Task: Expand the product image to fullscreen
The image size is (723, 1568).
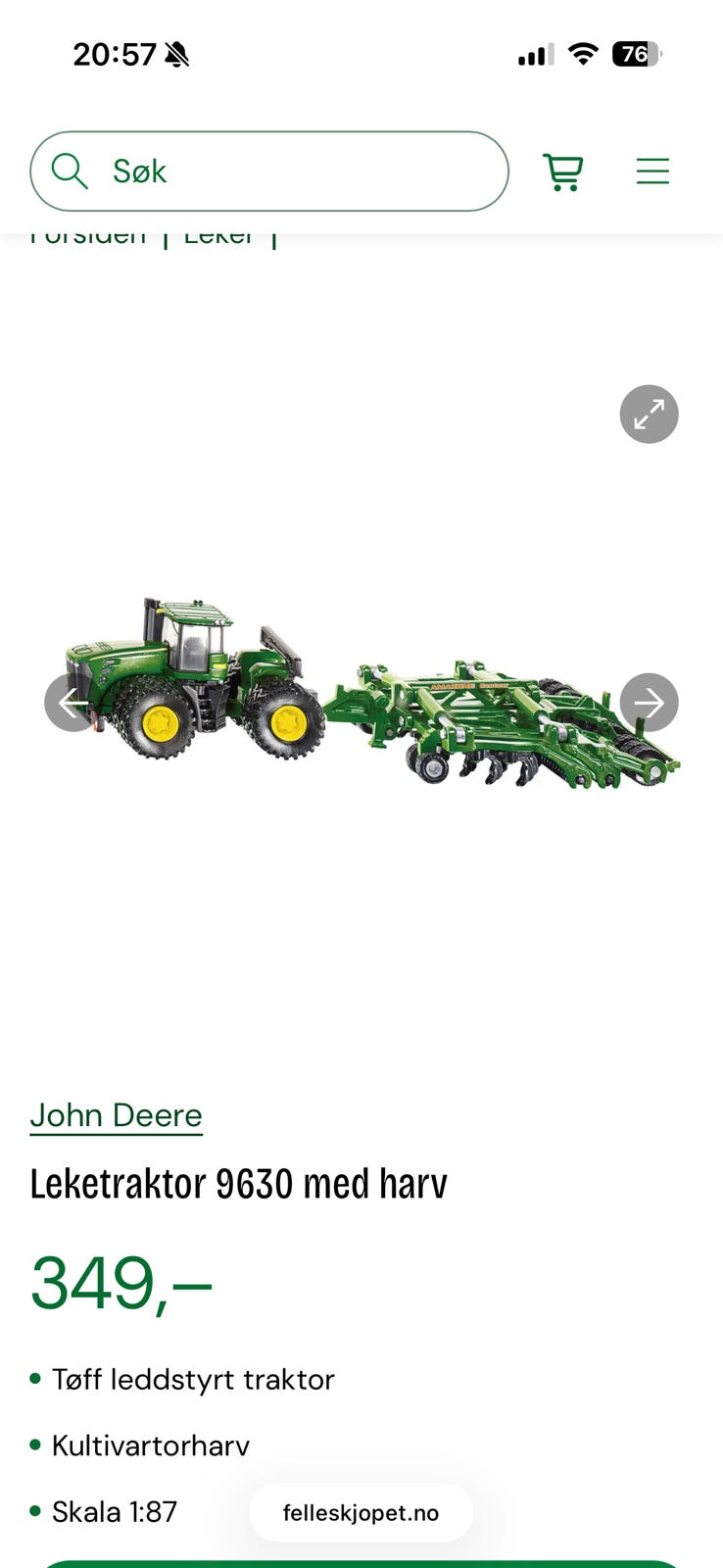Action: pyautogui.click(x=649, y=415)
